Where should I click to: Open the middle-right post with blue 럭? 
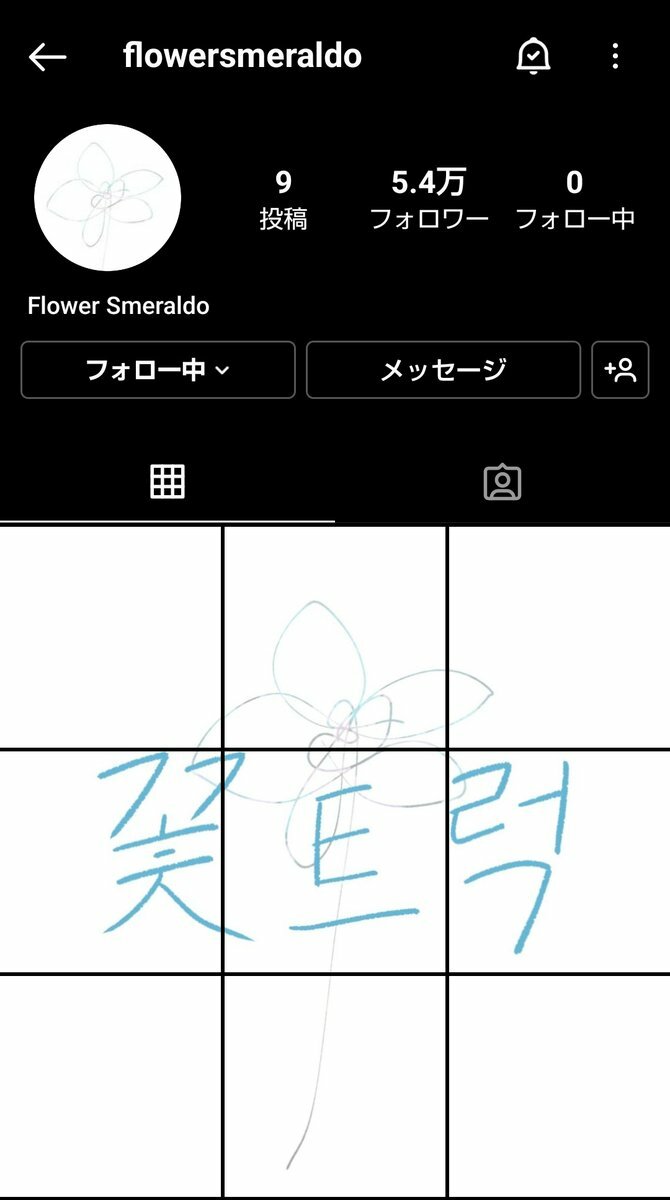(559, 861)
